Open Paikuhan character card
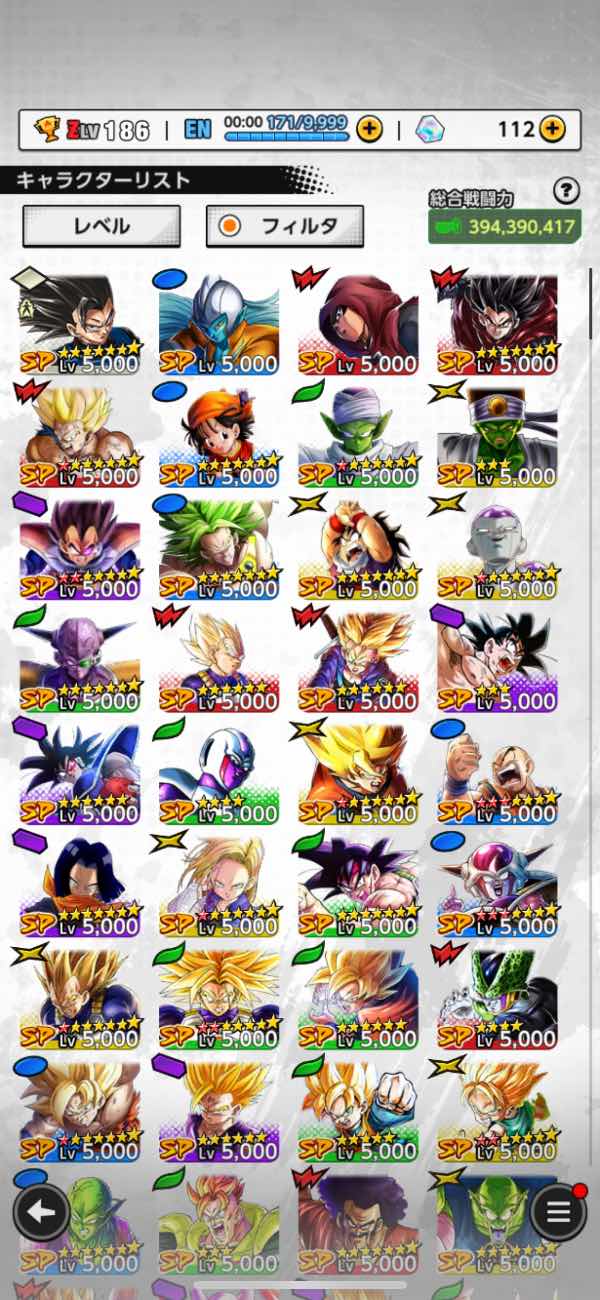 (x=496, y=436)
